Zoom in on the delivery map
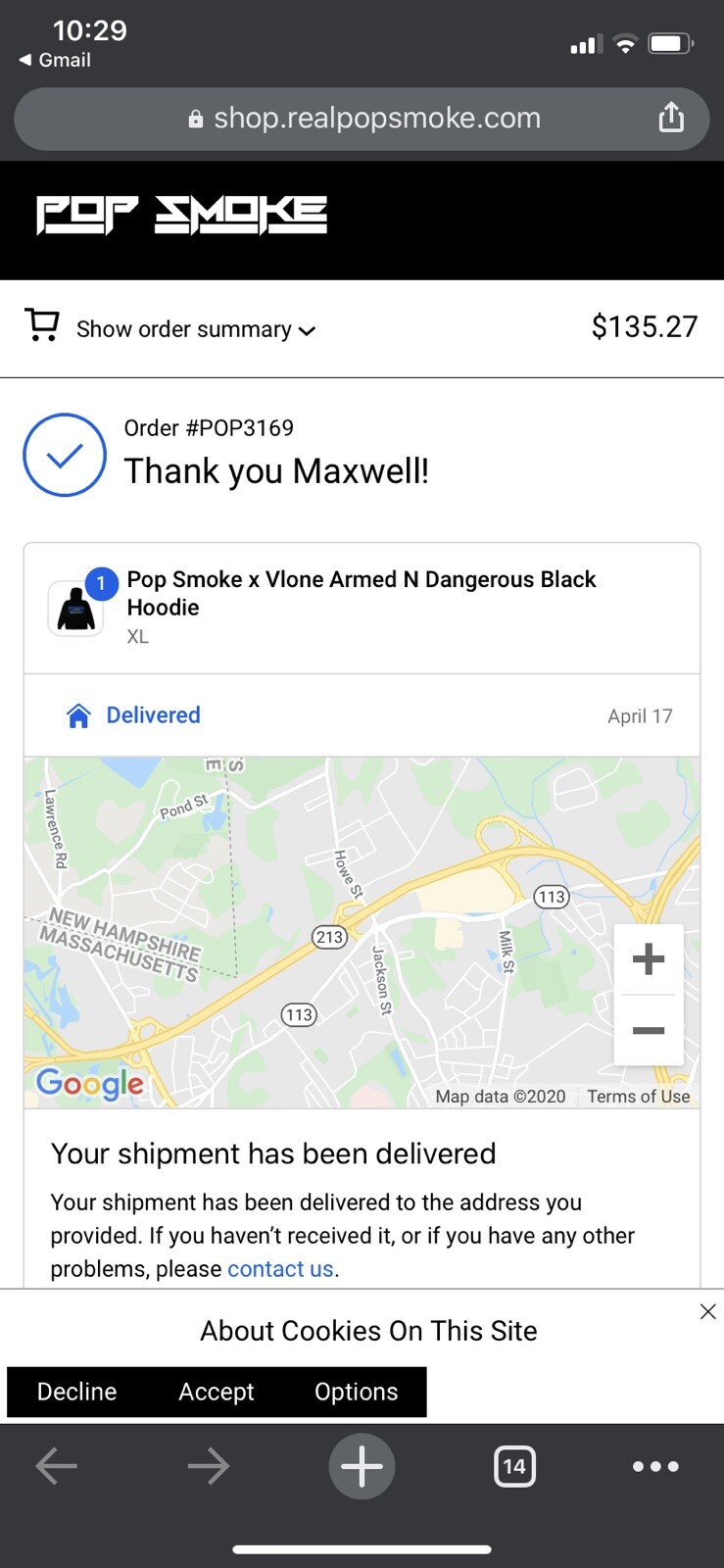724x1568 pixels. tap(648, 958)
